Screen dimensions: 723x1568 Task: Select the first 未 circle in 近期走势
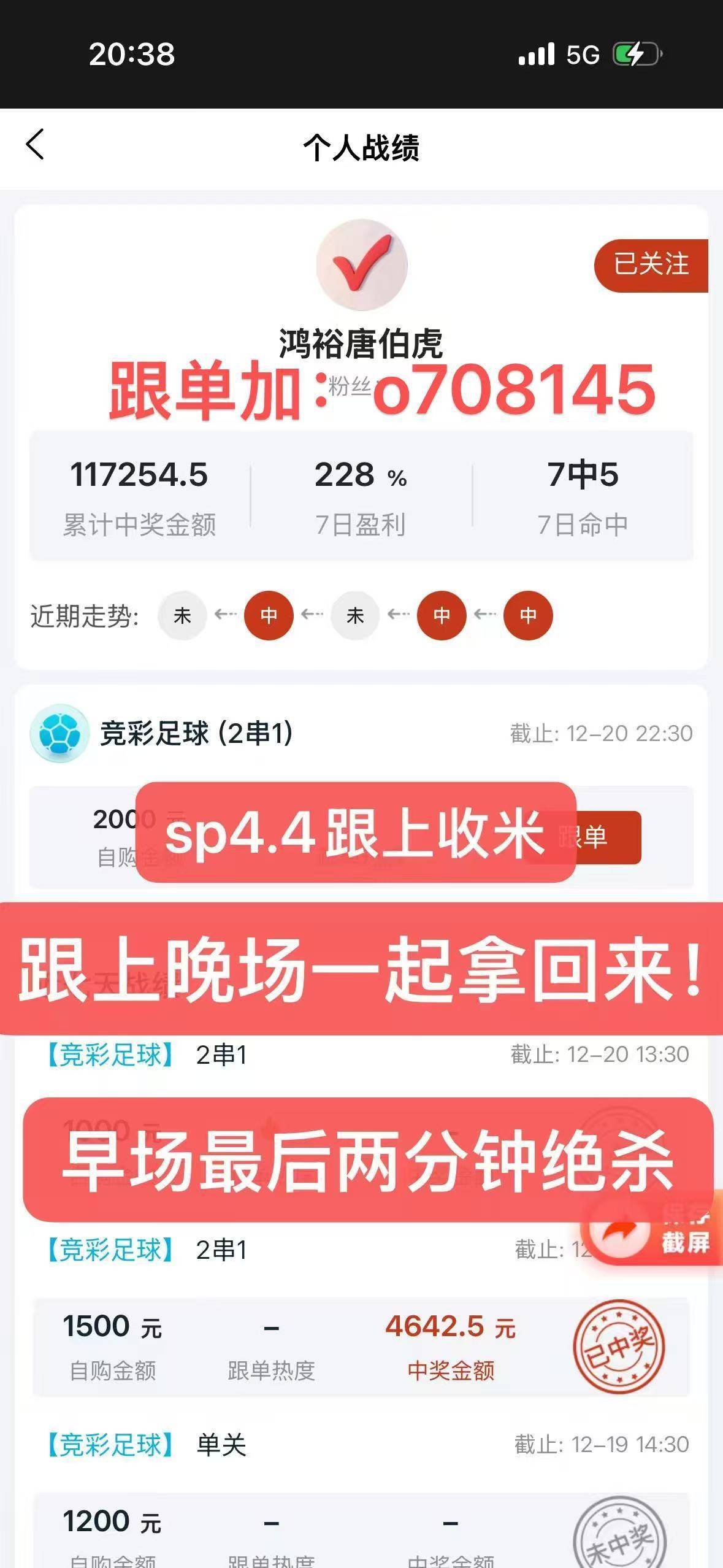182,615
